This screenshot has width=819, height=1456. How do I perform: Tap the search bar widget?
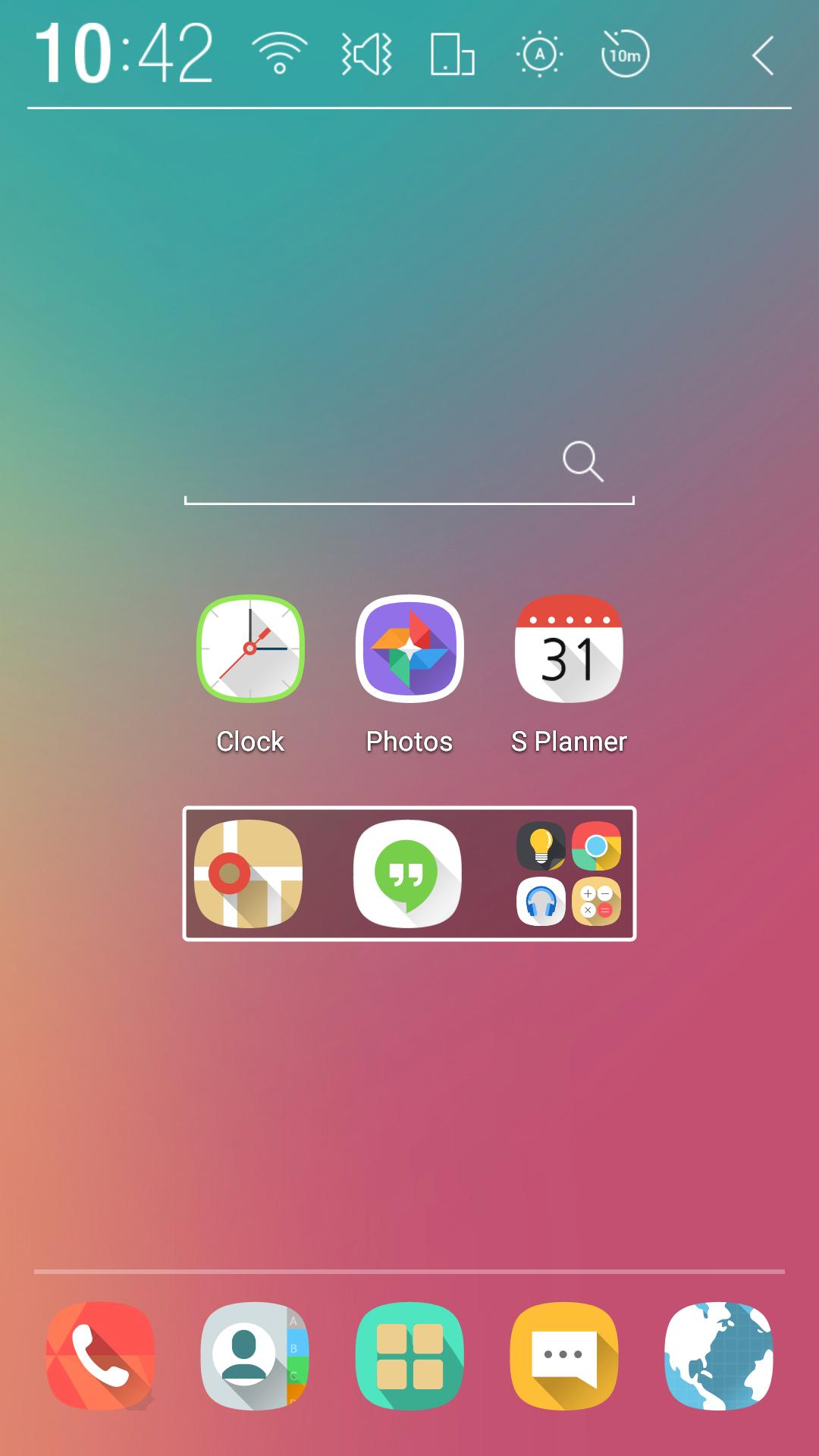click(x=409, y=472)
